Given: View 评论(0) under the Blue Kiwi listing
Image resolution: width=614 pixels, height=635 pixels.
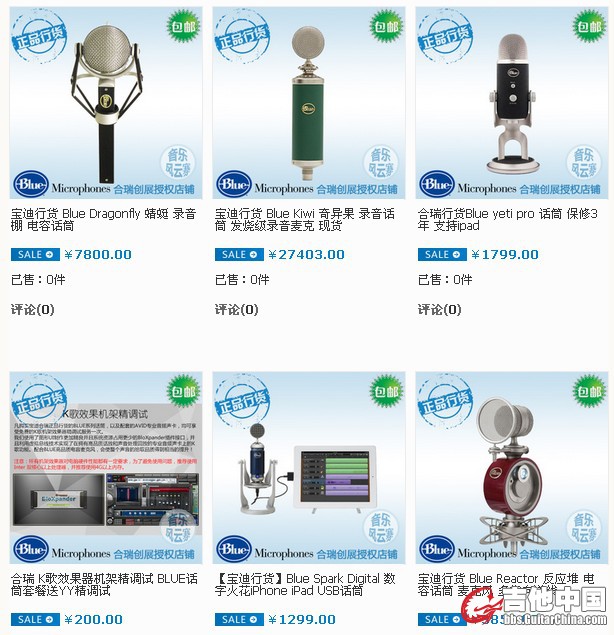Looking at the screenshot, I should click(x=235, y=309).
